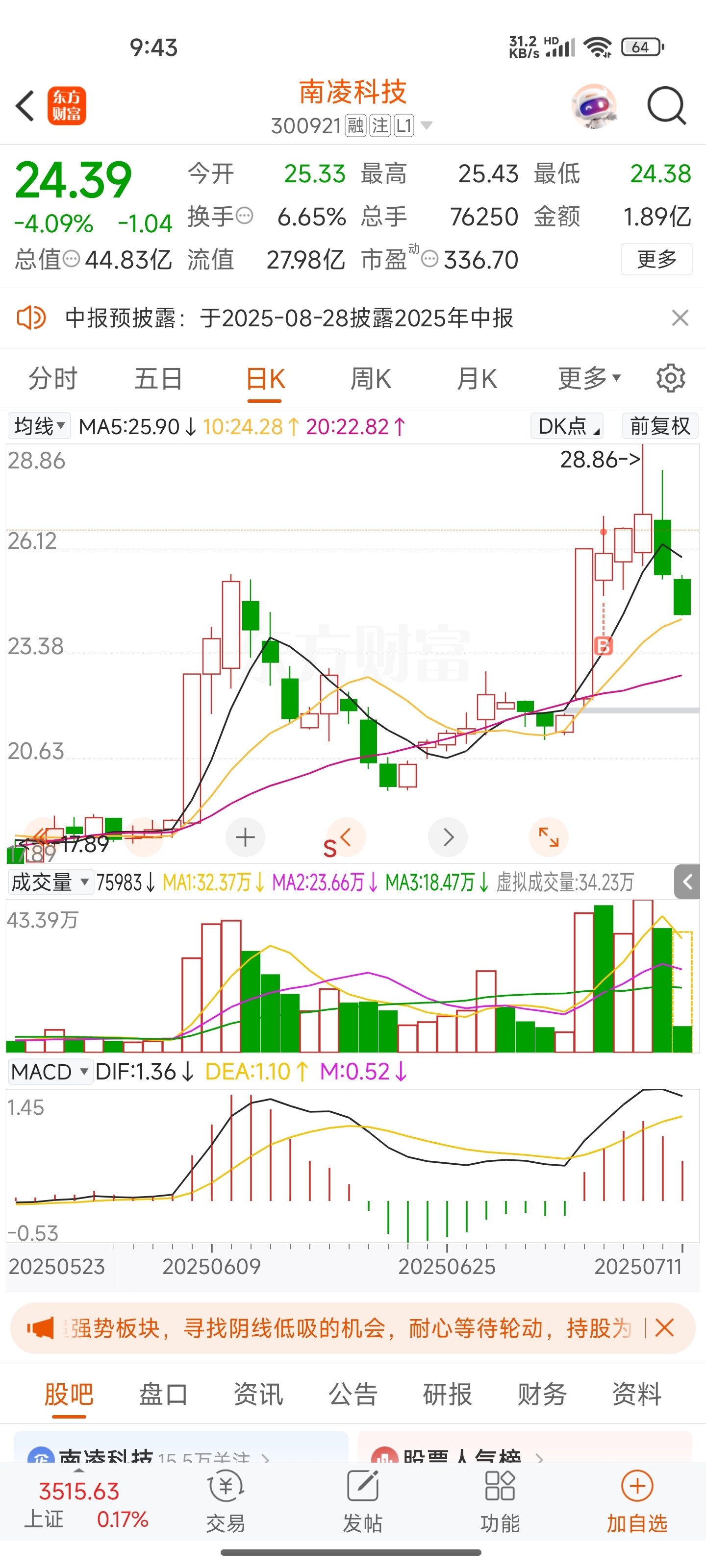Viewport: 706px width, 1568px height.
Task: Dismiss the 中报预披露 notice
Action: 680,318
